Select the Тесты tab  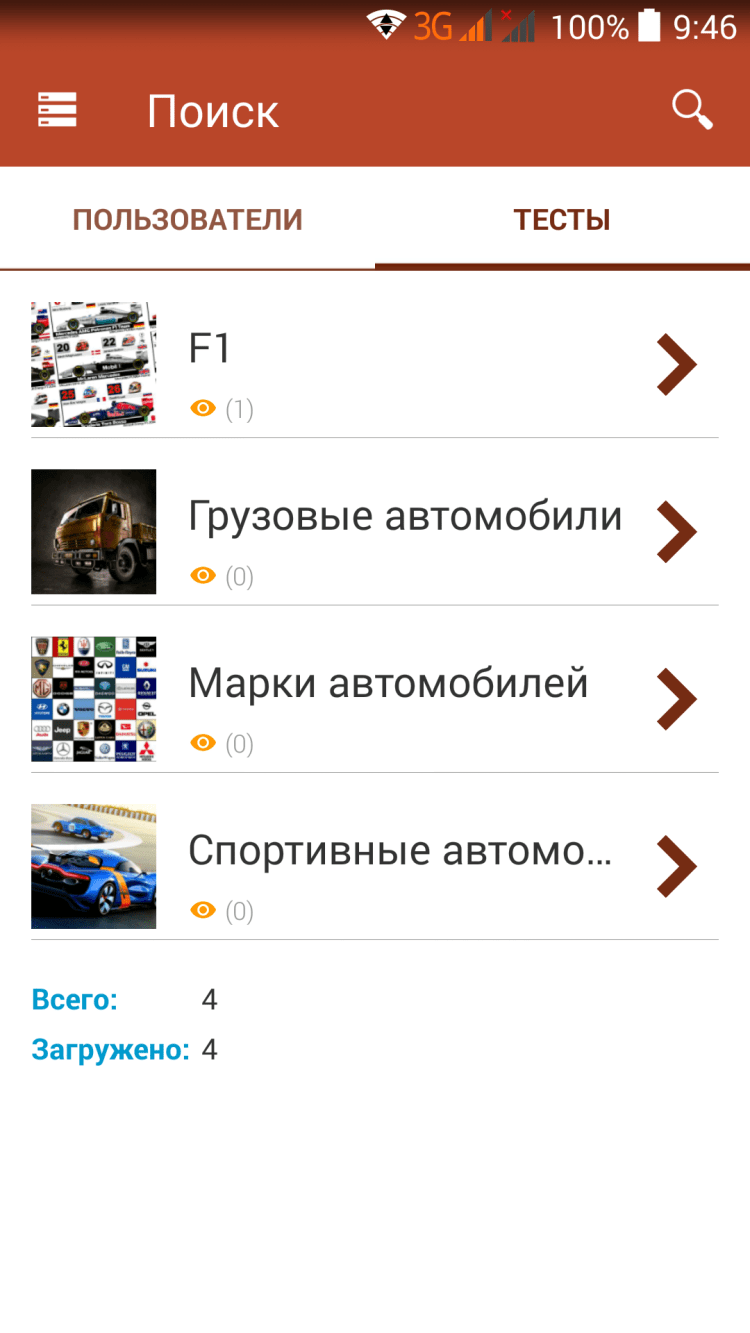tap(562, 220)
